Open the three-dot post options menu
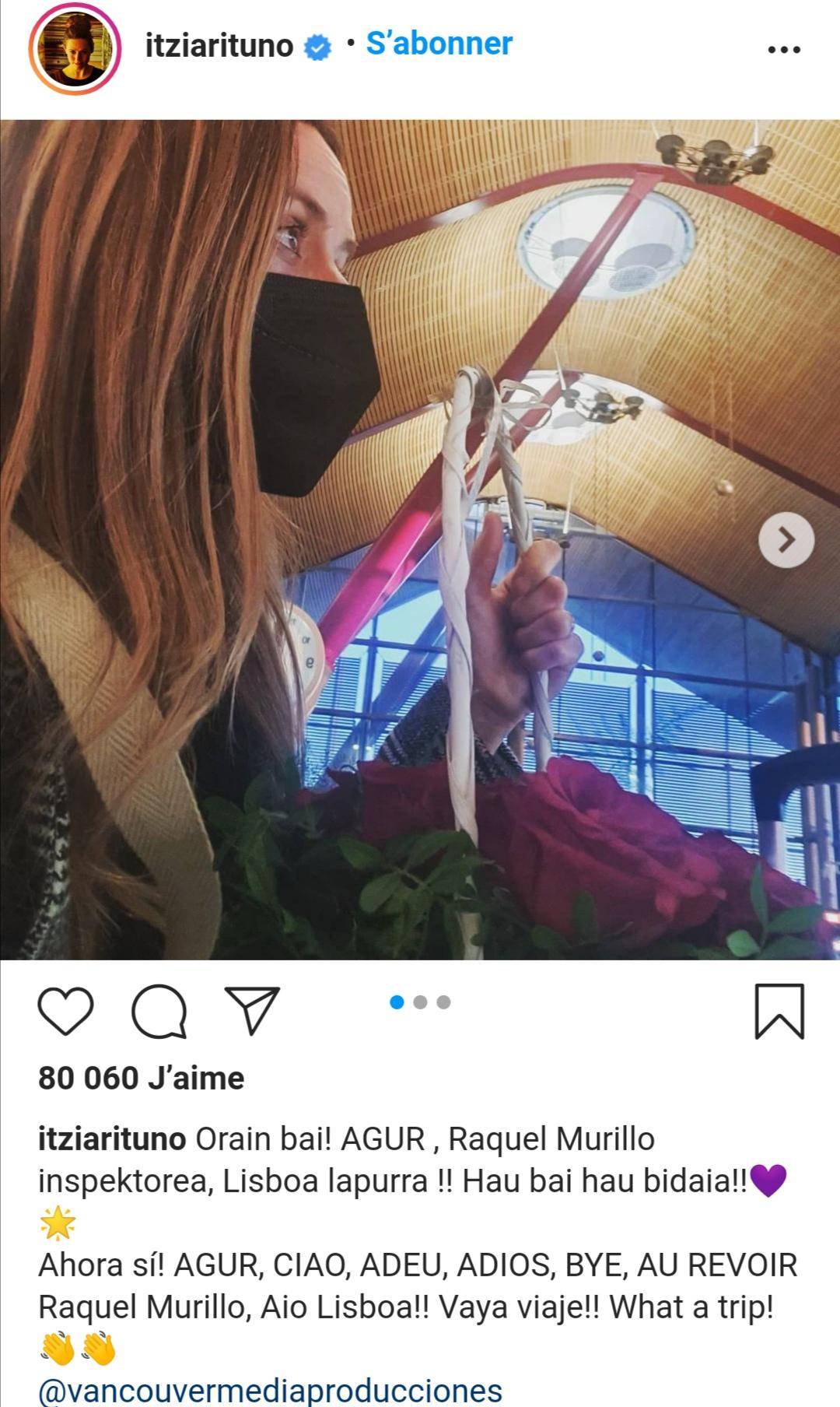 [783, 50]
